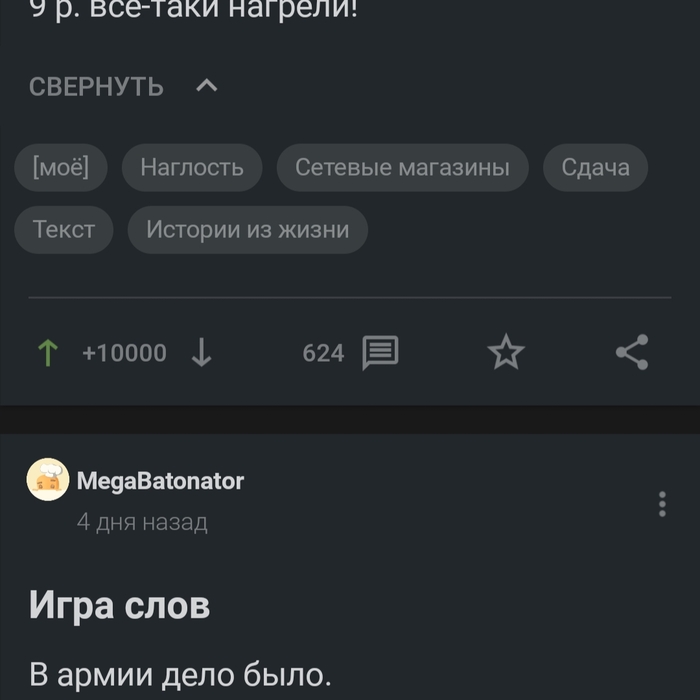This screenshot has width=700, height=700.
Task: Upvote the post with +10000 rating
Action: [x=48, y=353]
